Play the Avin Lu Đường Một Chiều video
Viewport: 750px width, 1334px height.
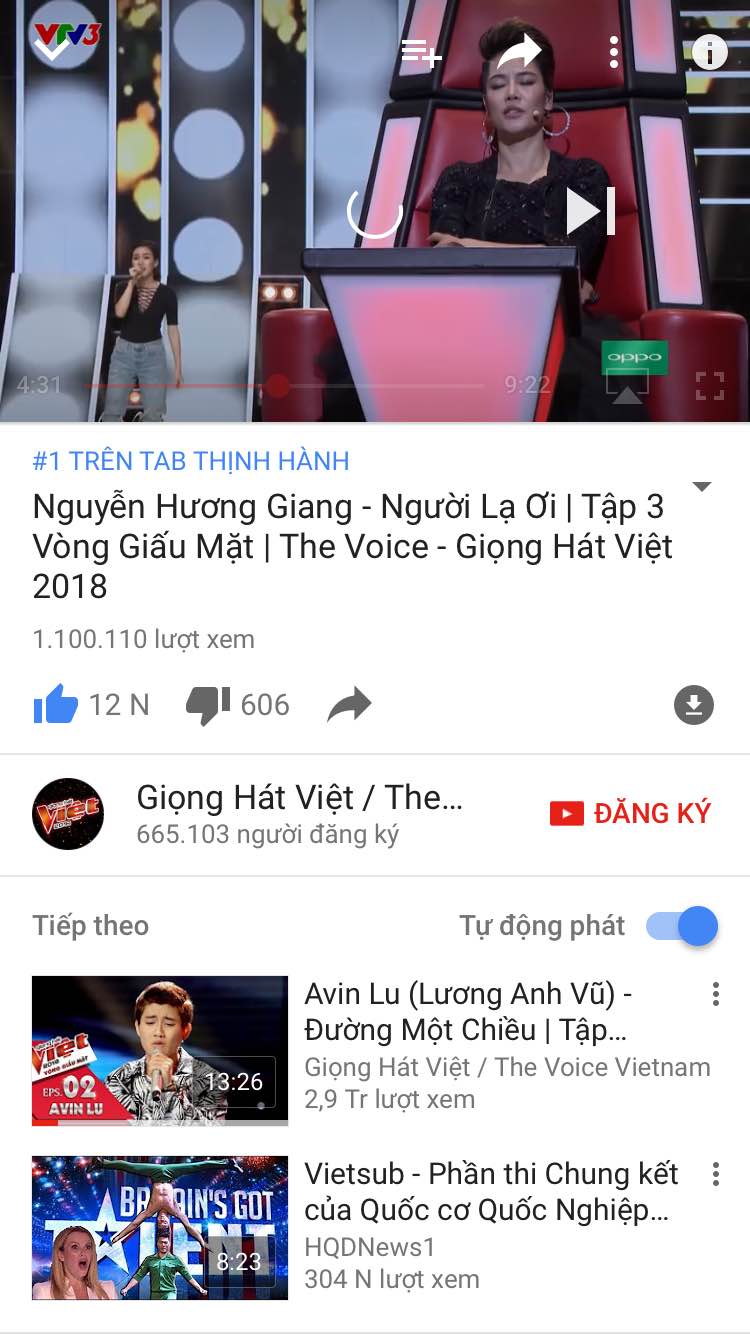160,1050
